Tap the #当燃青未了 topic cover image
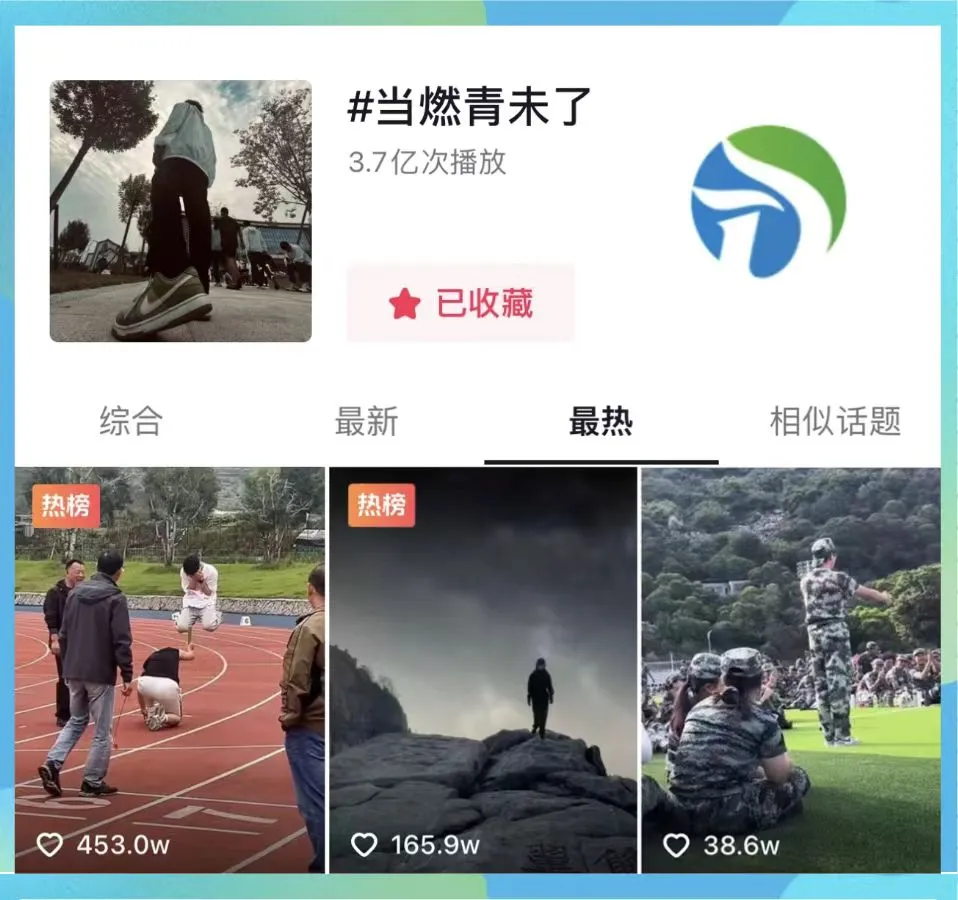Viewport: 958px width, 900px height. tap(181, 211)
